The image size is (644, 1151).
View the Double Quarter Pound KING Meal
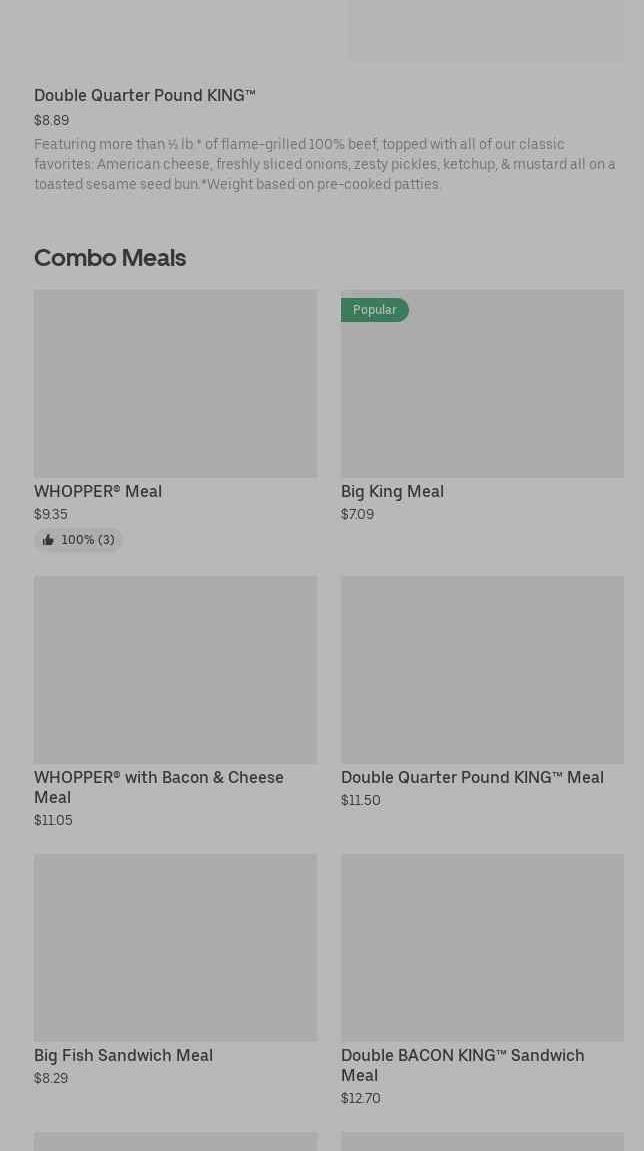482,692
